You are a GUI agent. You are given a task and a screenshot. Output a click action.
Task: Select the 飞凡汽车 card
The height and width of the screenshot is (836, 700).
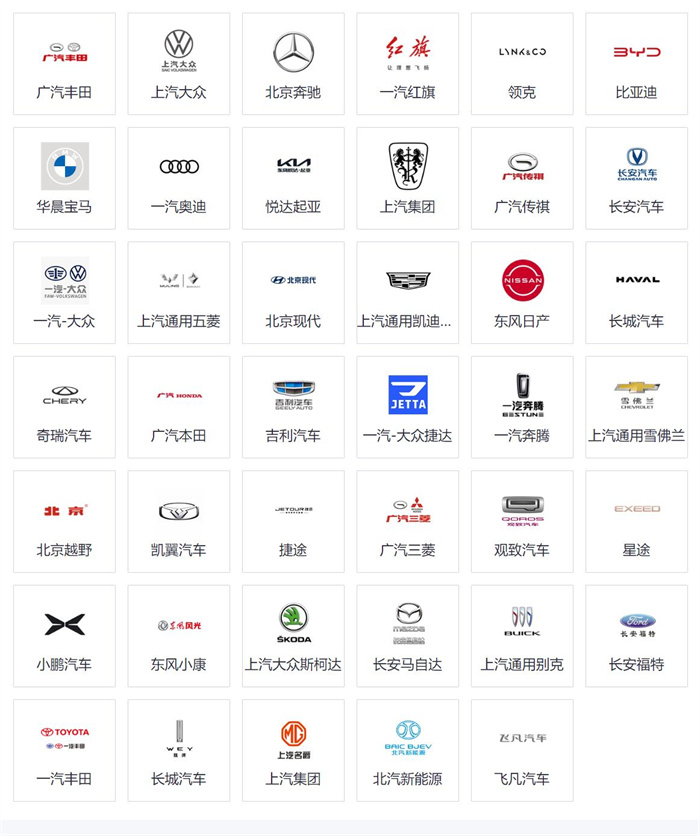pos(522,750)
